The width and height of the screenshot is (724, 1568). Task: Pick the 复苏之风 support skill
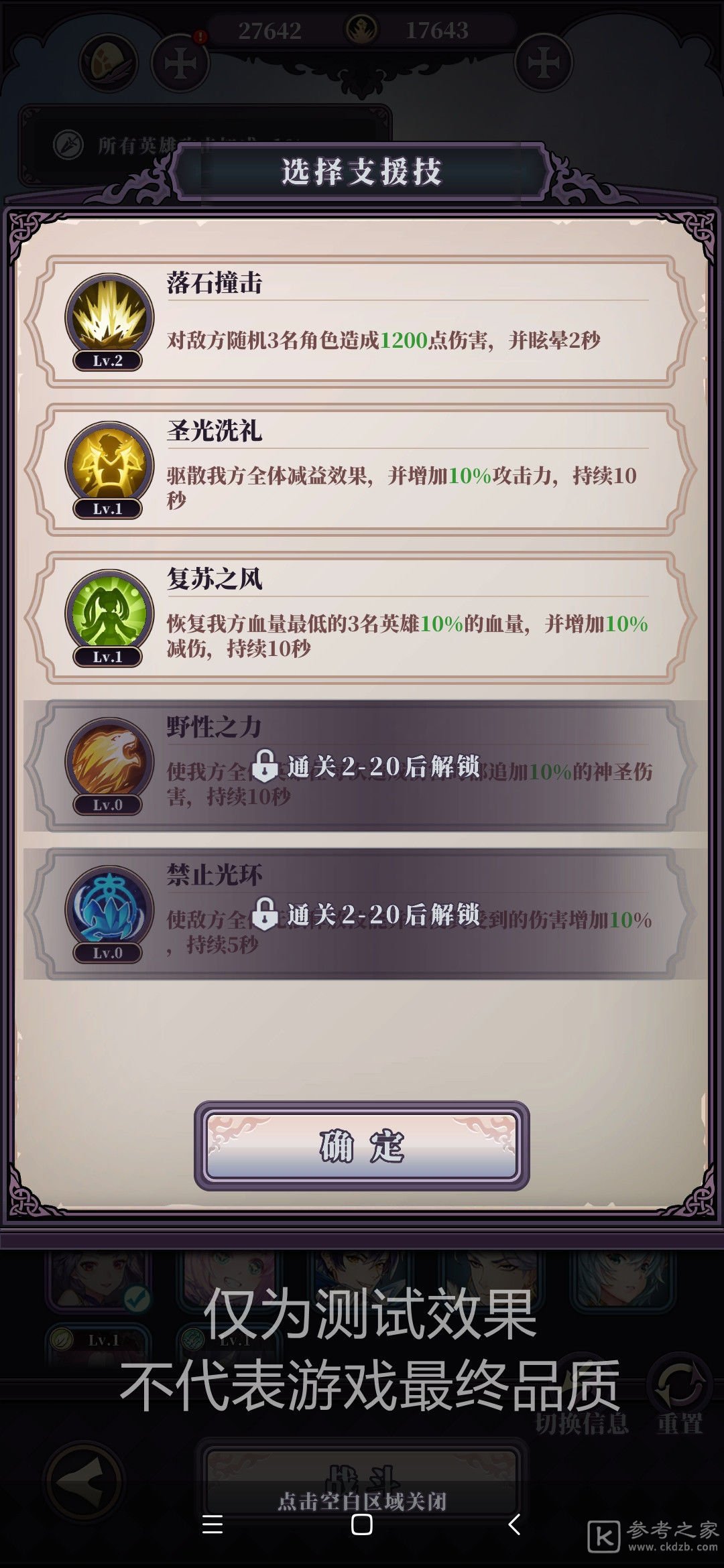[x=362, y=617]
